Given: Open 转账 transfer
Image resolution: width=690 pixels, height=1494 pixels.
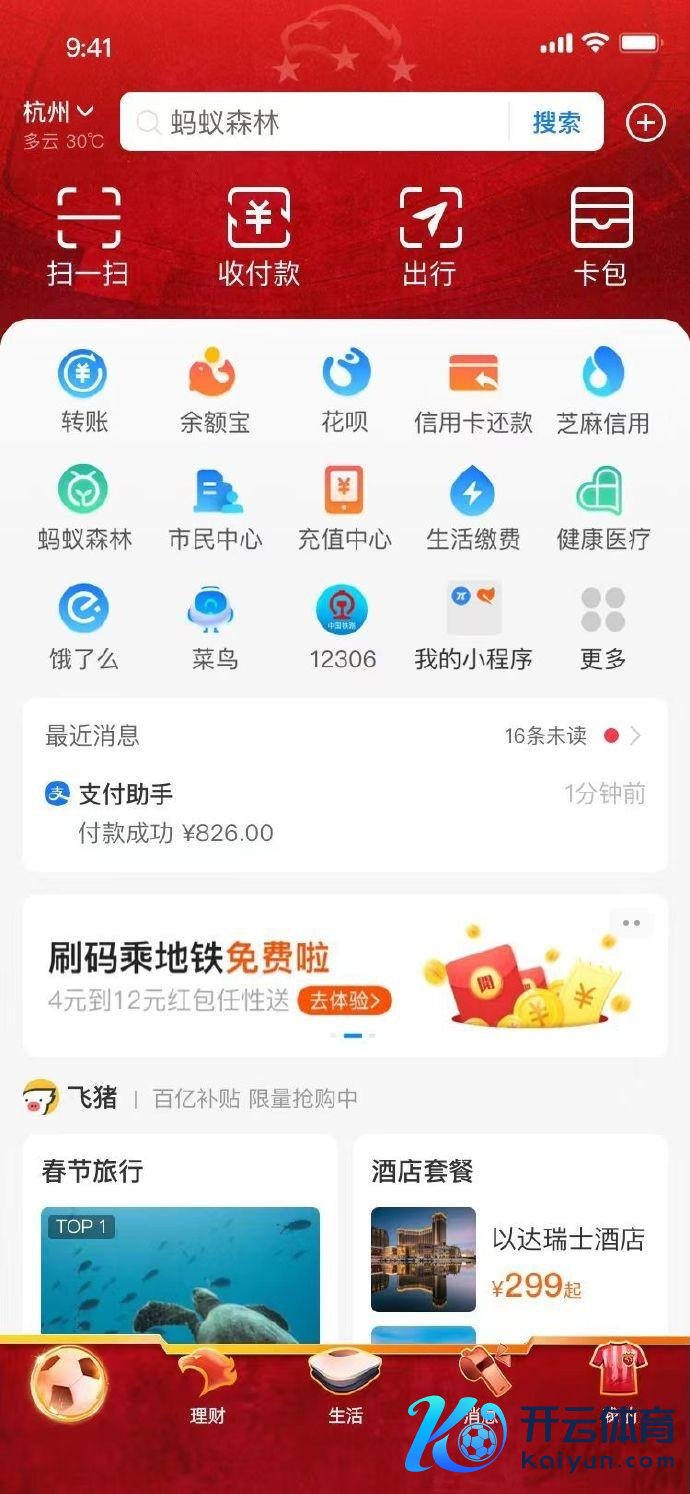Looking at the screenshot, I should (83, 391).
